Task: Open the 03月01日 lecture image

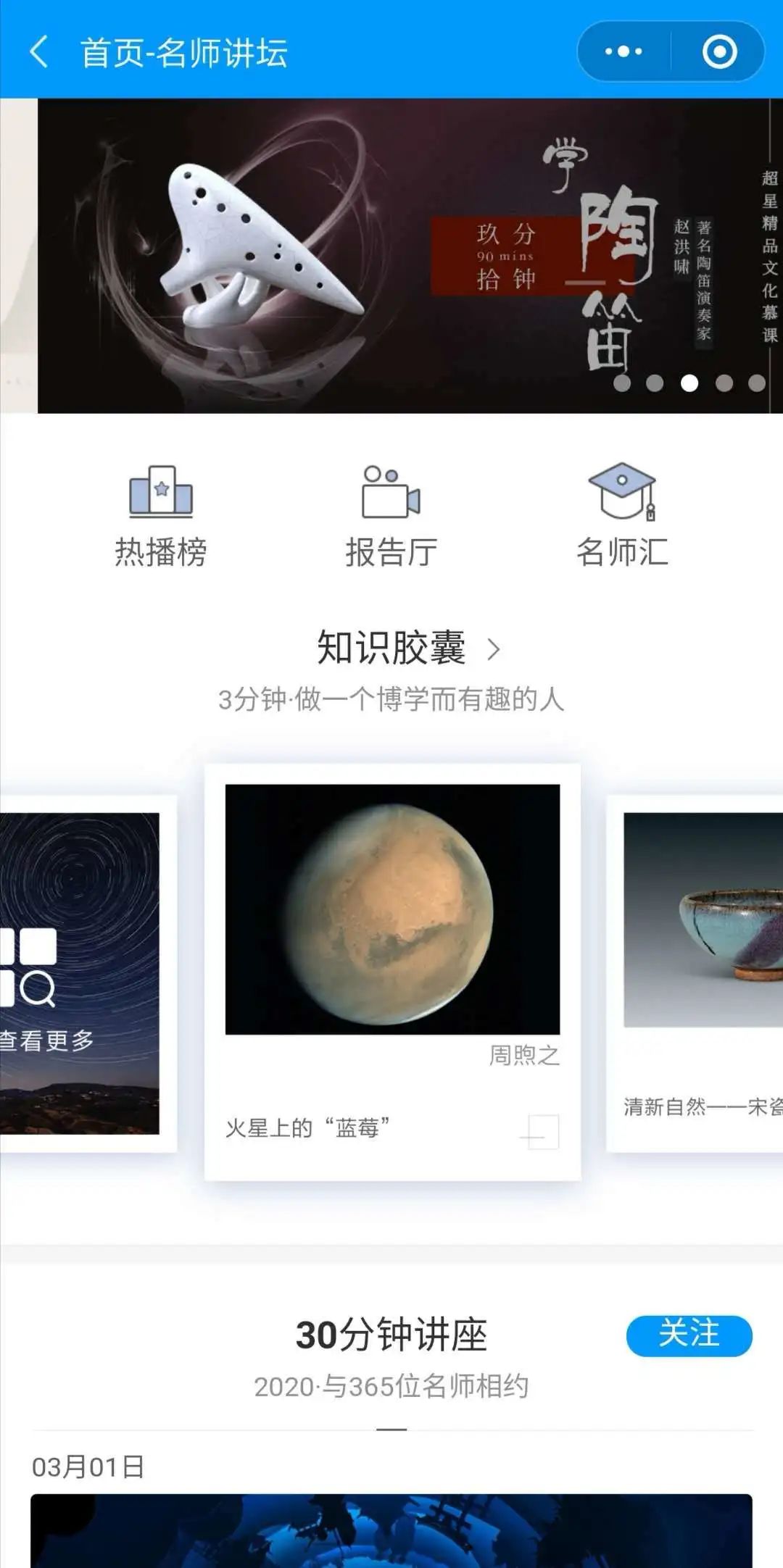Action: click(391, 1530)
